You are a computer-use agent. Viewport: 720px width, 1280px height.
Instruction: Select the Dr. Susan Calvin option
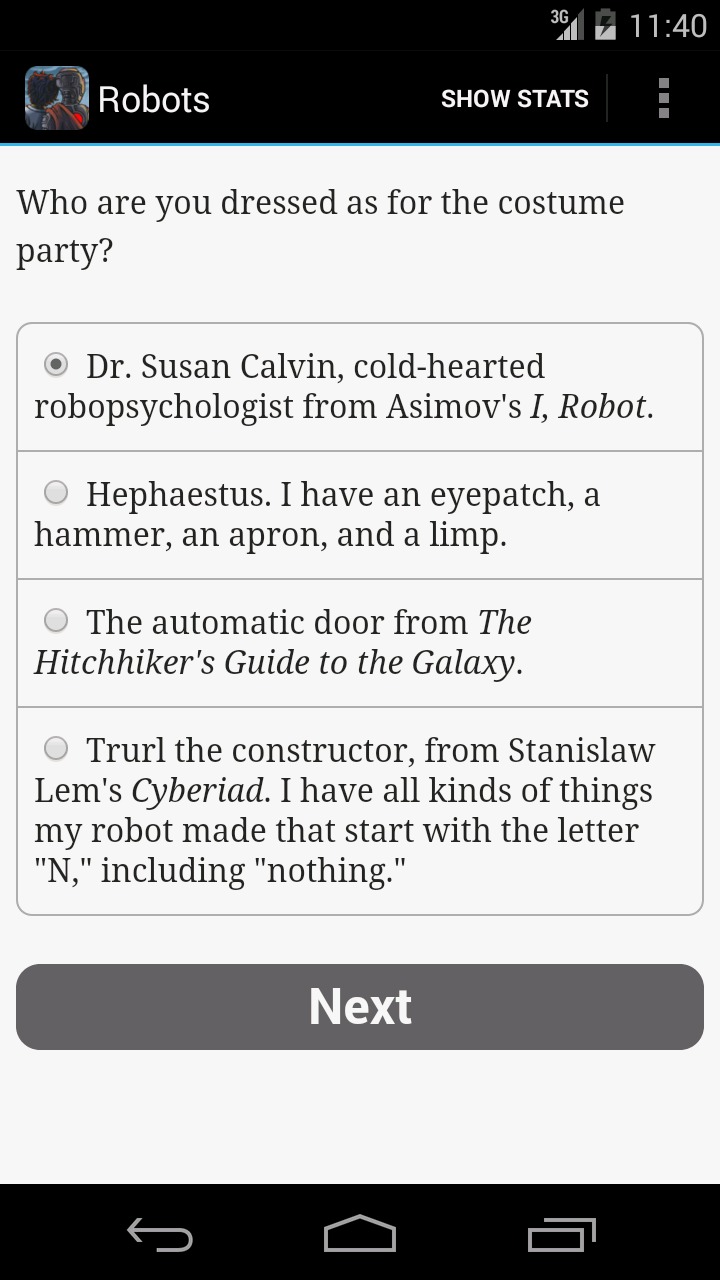point(360,387)
